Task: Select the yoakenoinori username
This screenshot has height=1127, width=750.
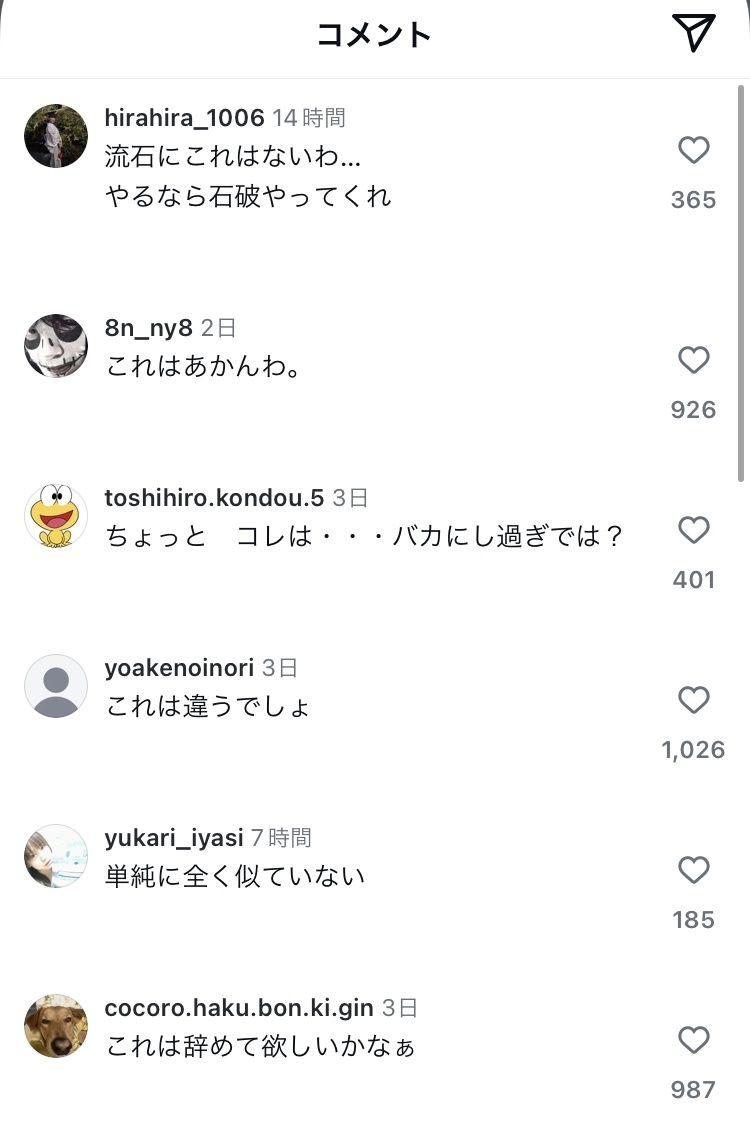Action: pos(179,668)
